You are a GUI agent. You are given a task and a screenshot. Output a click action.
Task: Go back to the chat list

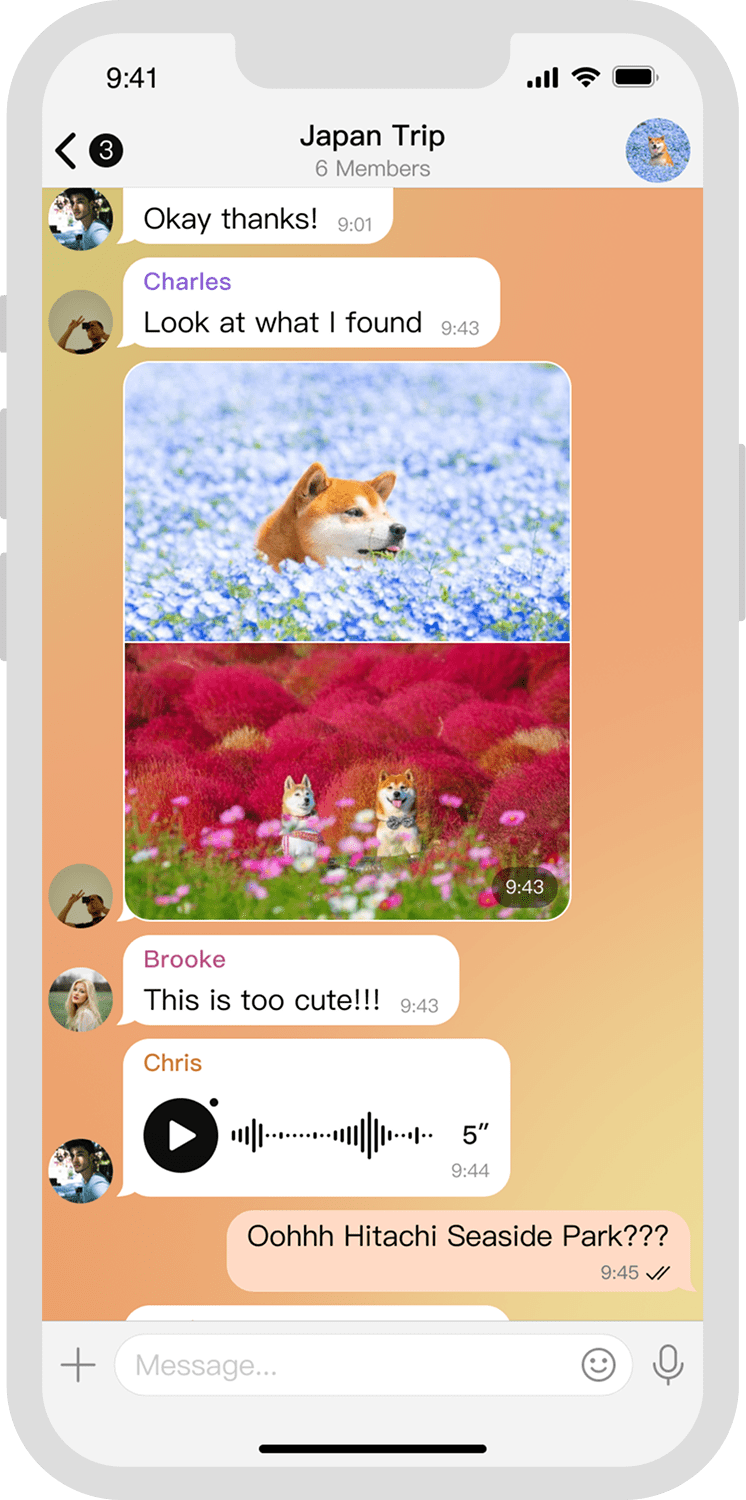68,151
